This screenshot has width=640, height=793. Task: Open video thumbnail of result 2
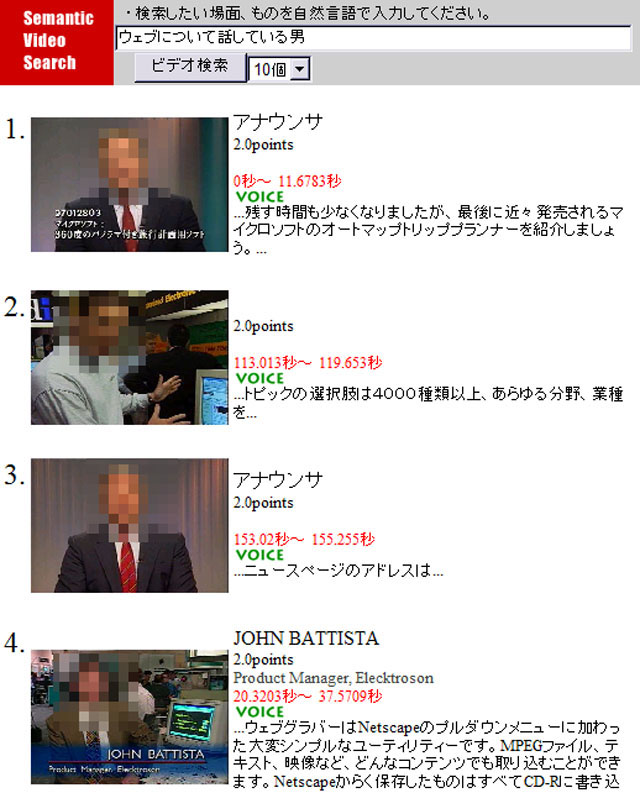(x=130, y=358)
